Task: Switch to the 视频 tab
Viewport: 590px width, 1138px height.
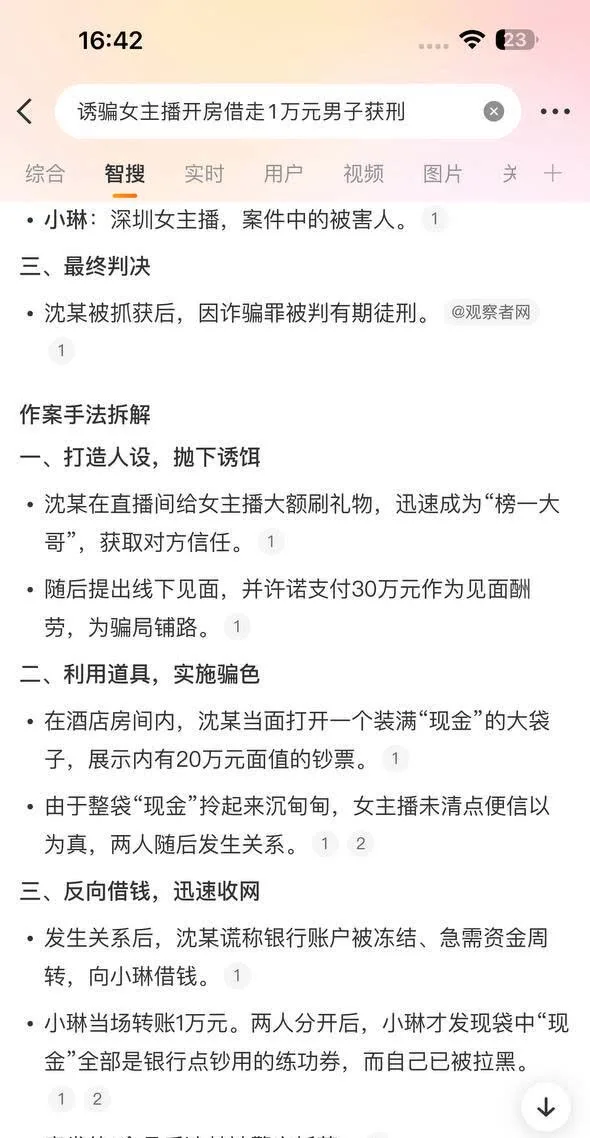Action: coord(363,173)
